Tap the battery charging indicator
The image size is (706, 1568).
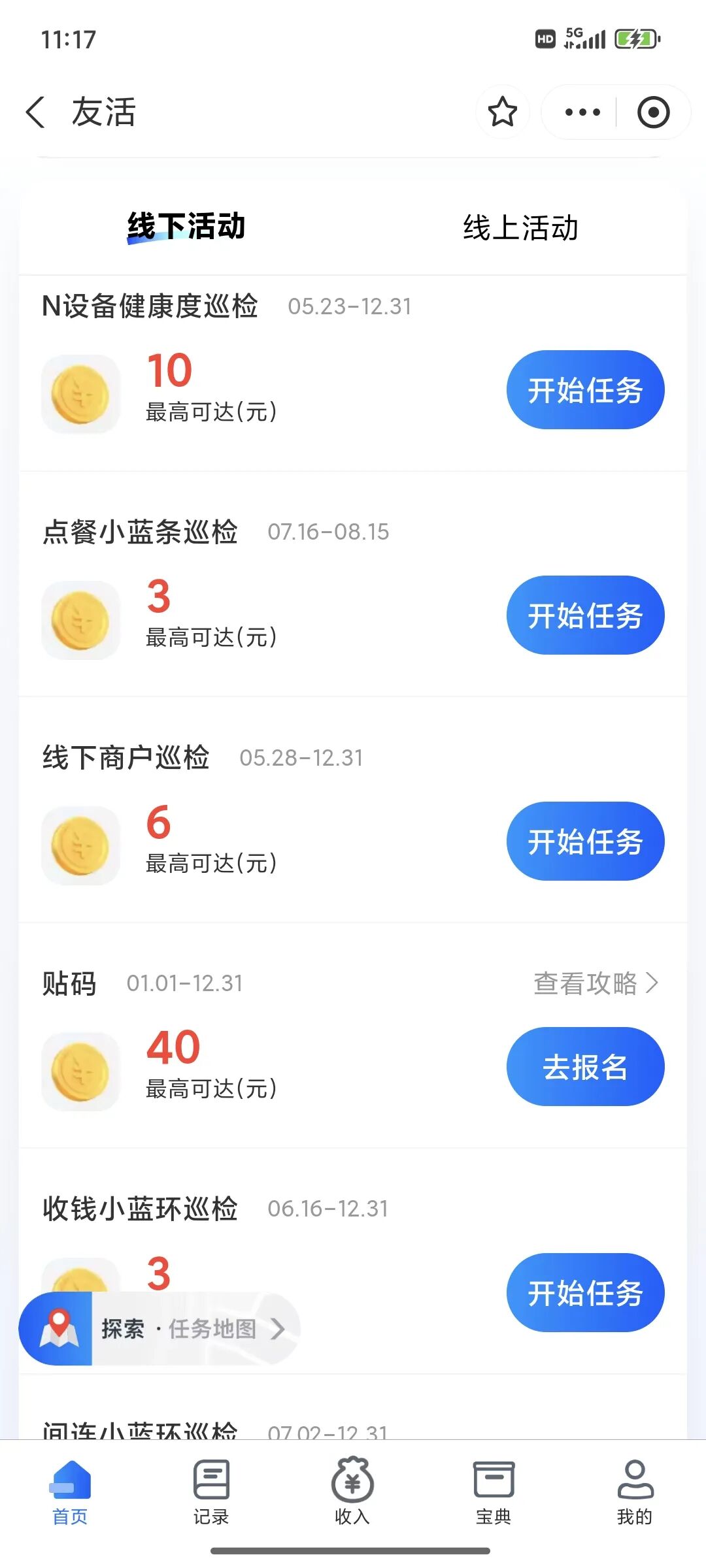(633, 41)
